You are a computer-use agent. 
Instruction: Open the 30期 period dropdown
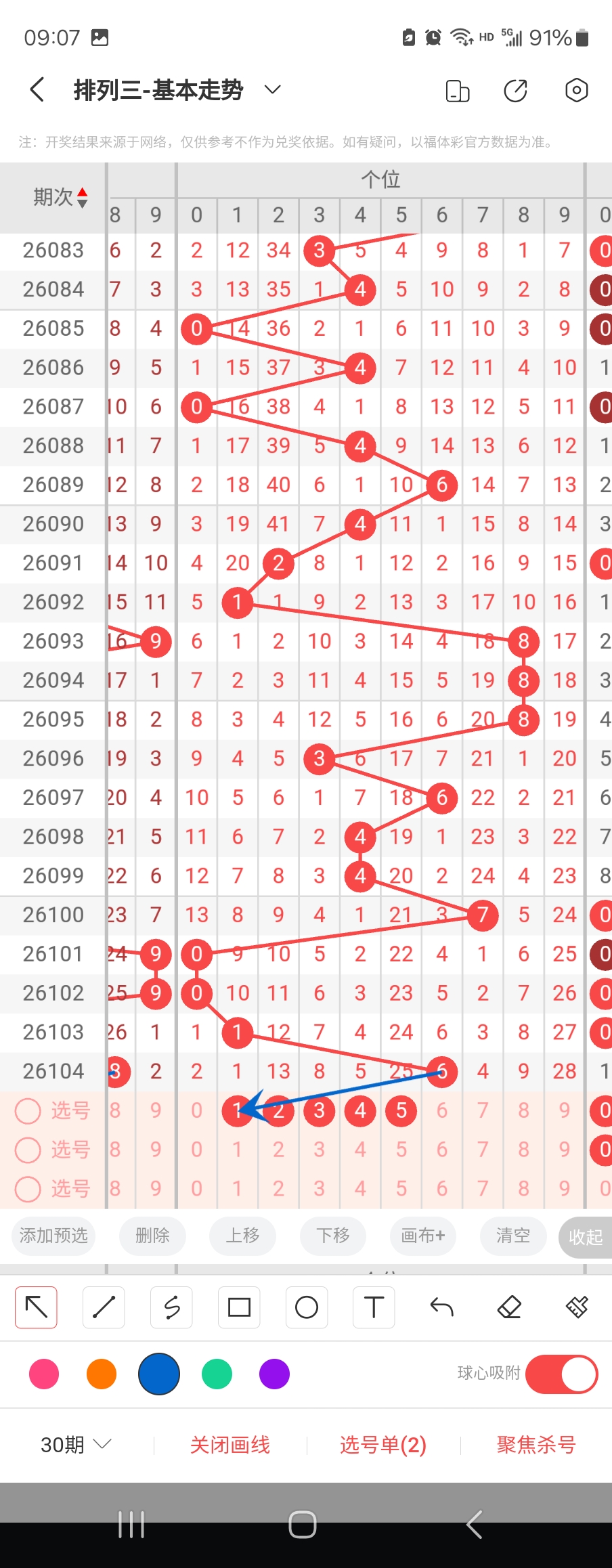click(75, 1445)
